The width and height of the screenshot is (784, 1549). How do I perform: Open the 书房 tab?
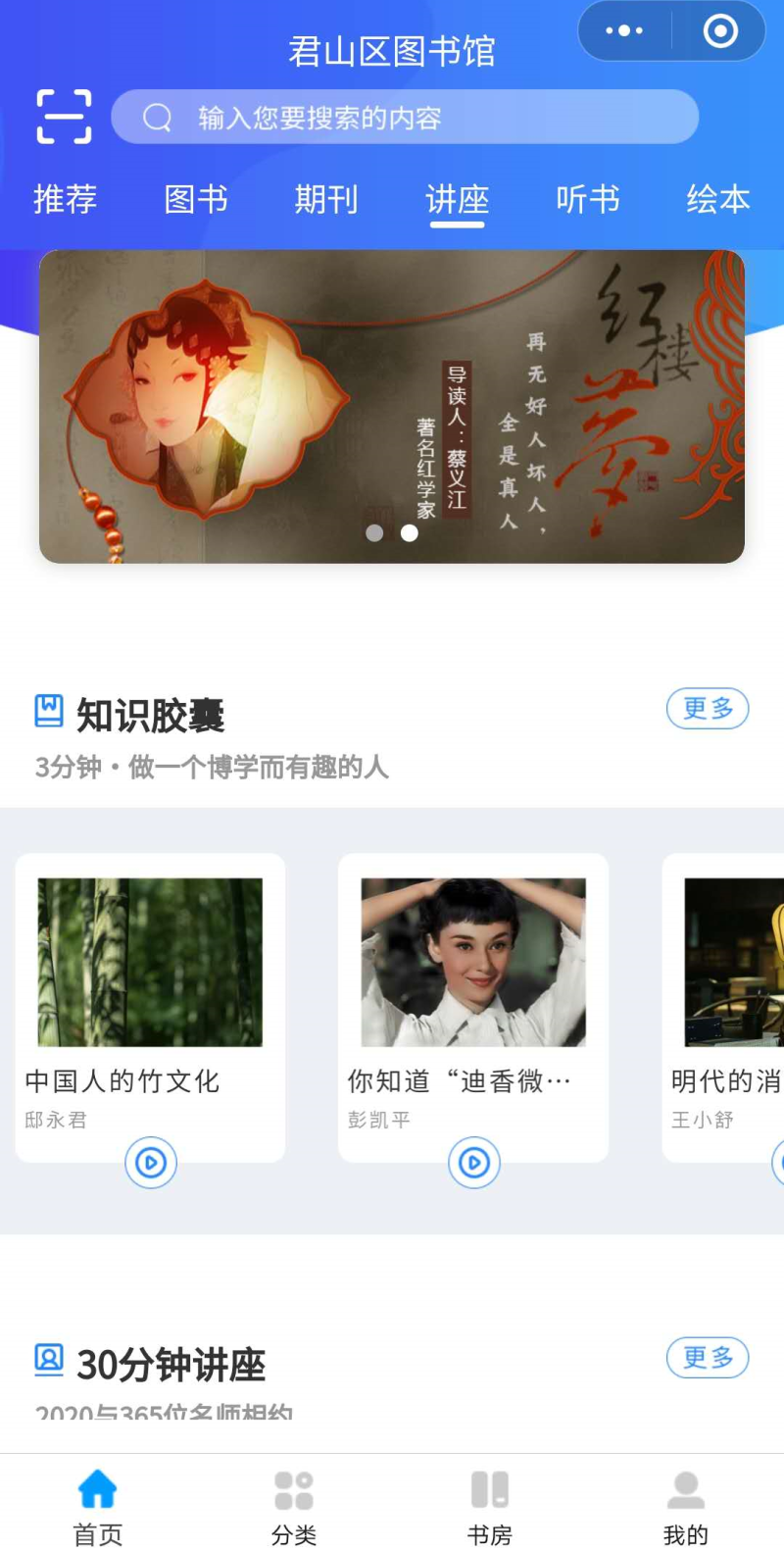pyautogui.click(x=490, y=1508)
